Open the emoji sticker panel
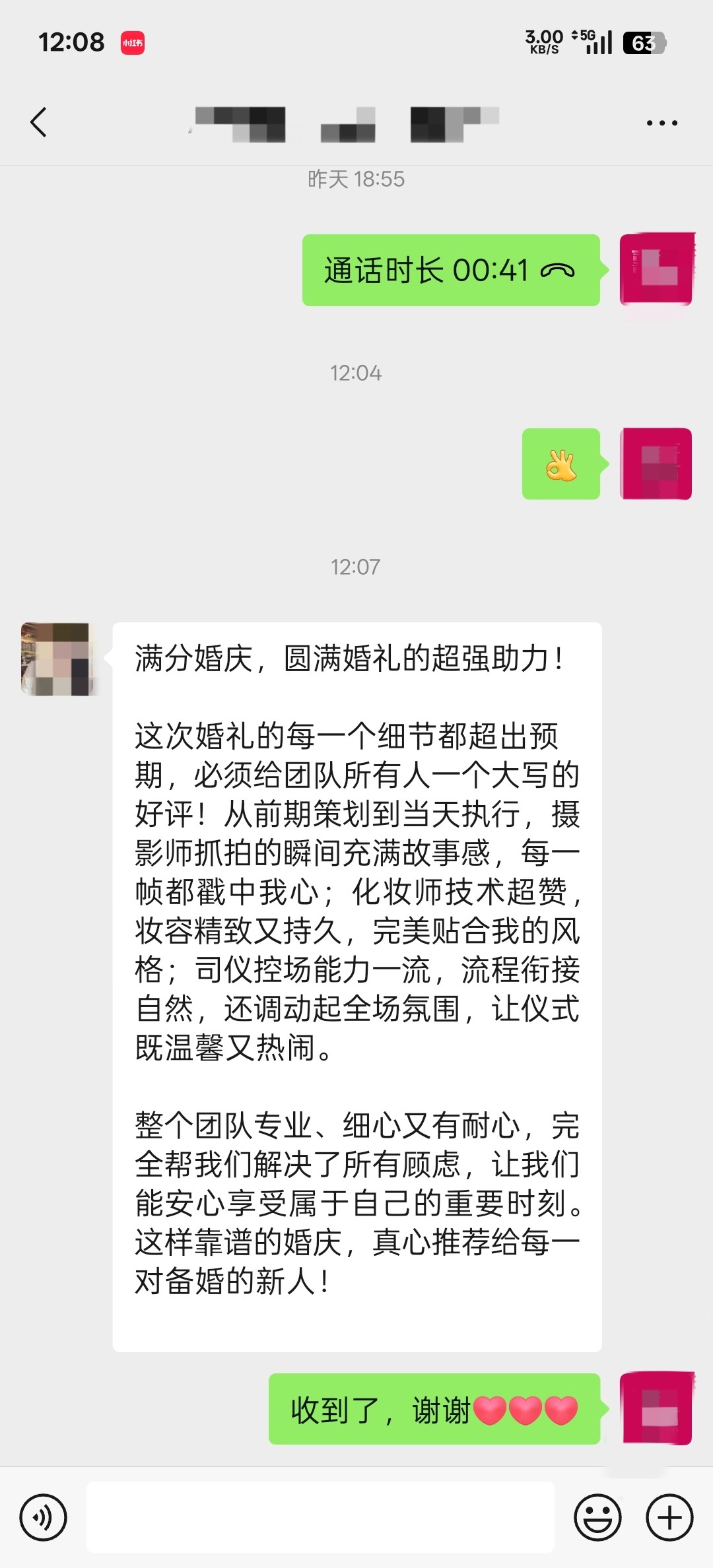This screenshot has width=713, height=1568. click(x=598, y=1517)
